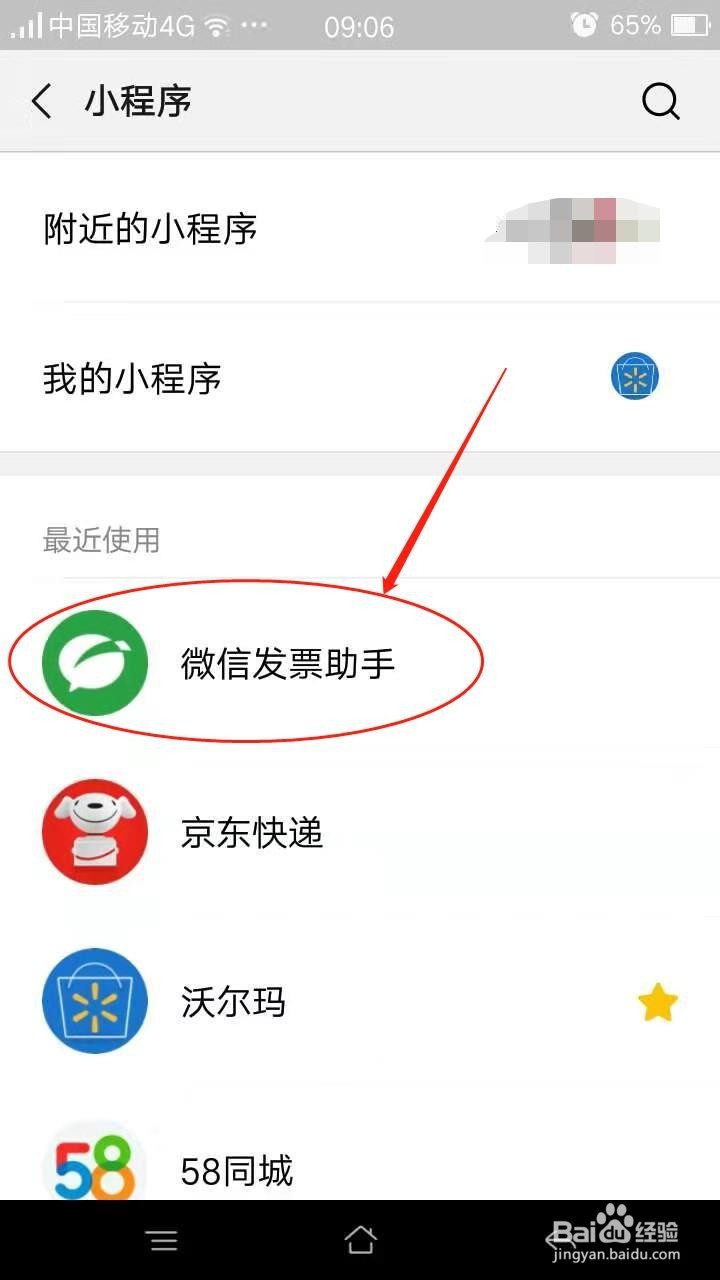Open the 小程序 page title
720x1280 pixels.
[138, 101]
